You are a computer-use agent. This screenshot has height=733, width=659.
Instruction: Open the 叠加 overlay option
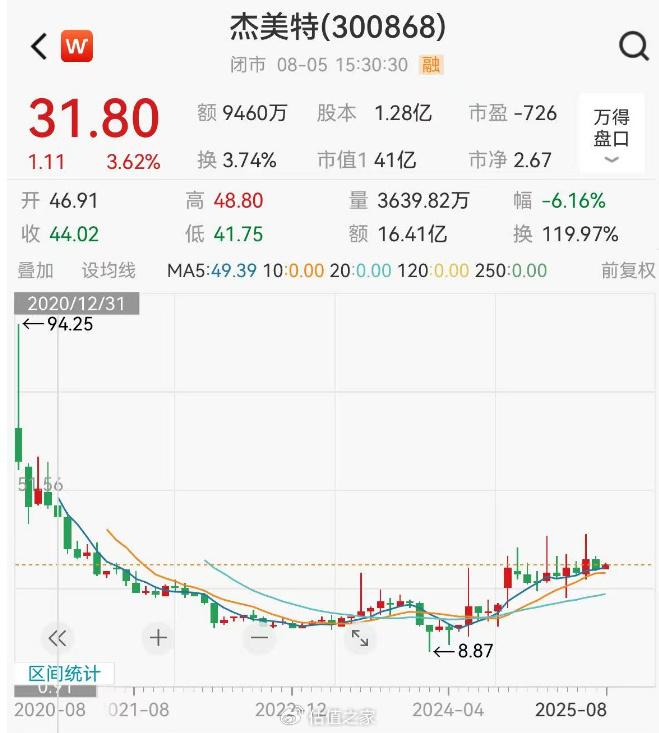(36, 270)
